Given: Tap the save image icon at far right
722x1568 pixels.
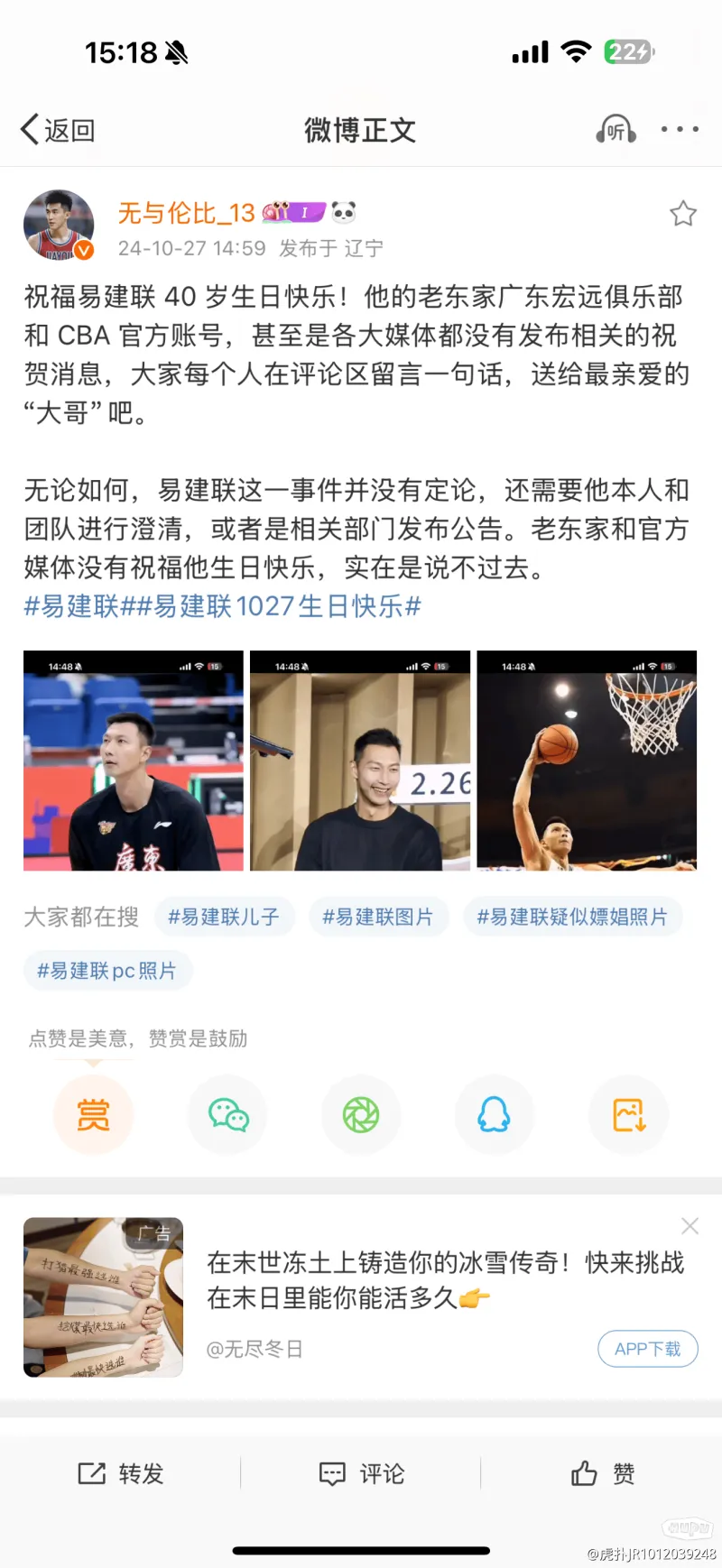Looking at the screenshot, I should pos(628,1115).
